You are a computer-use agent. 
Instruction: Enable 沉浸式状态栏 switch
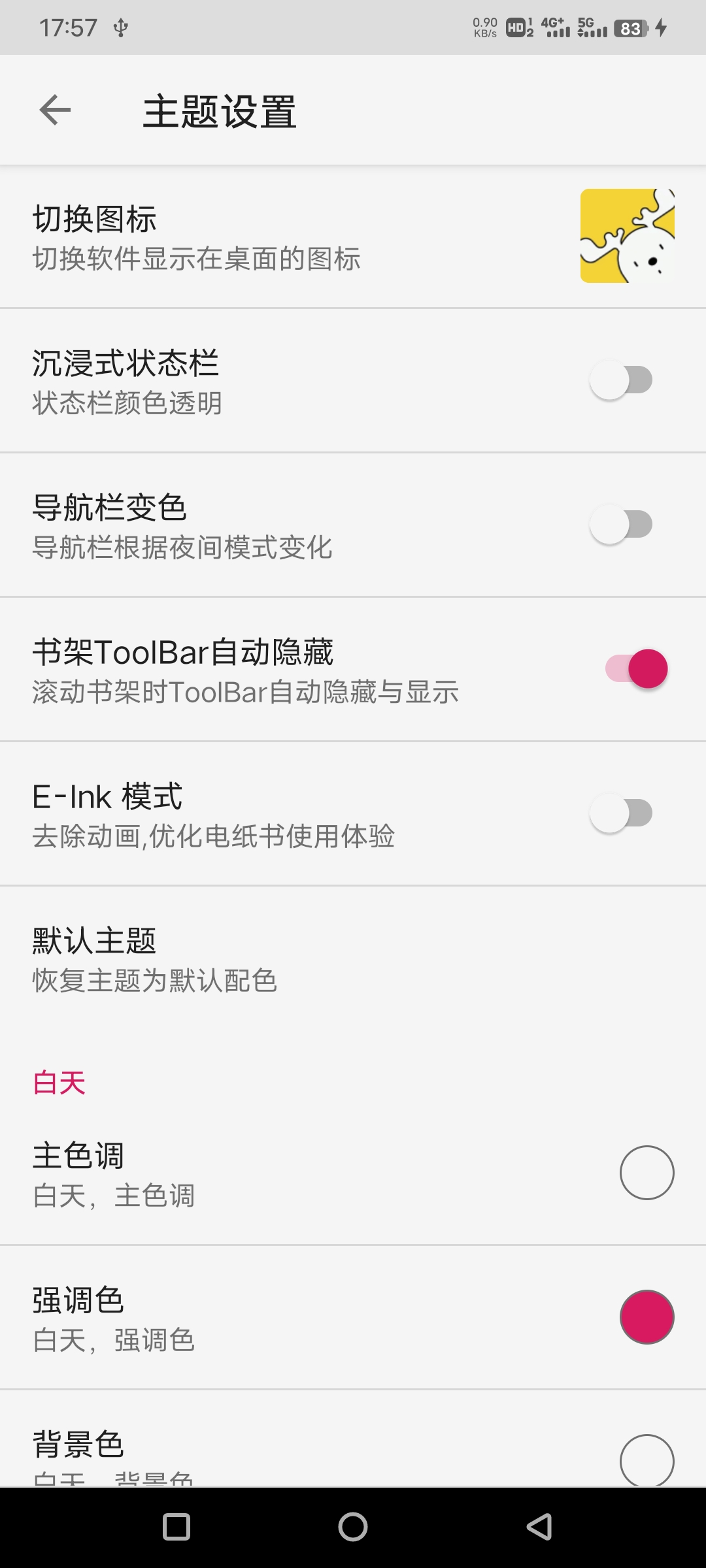click(x=621, y=380)
